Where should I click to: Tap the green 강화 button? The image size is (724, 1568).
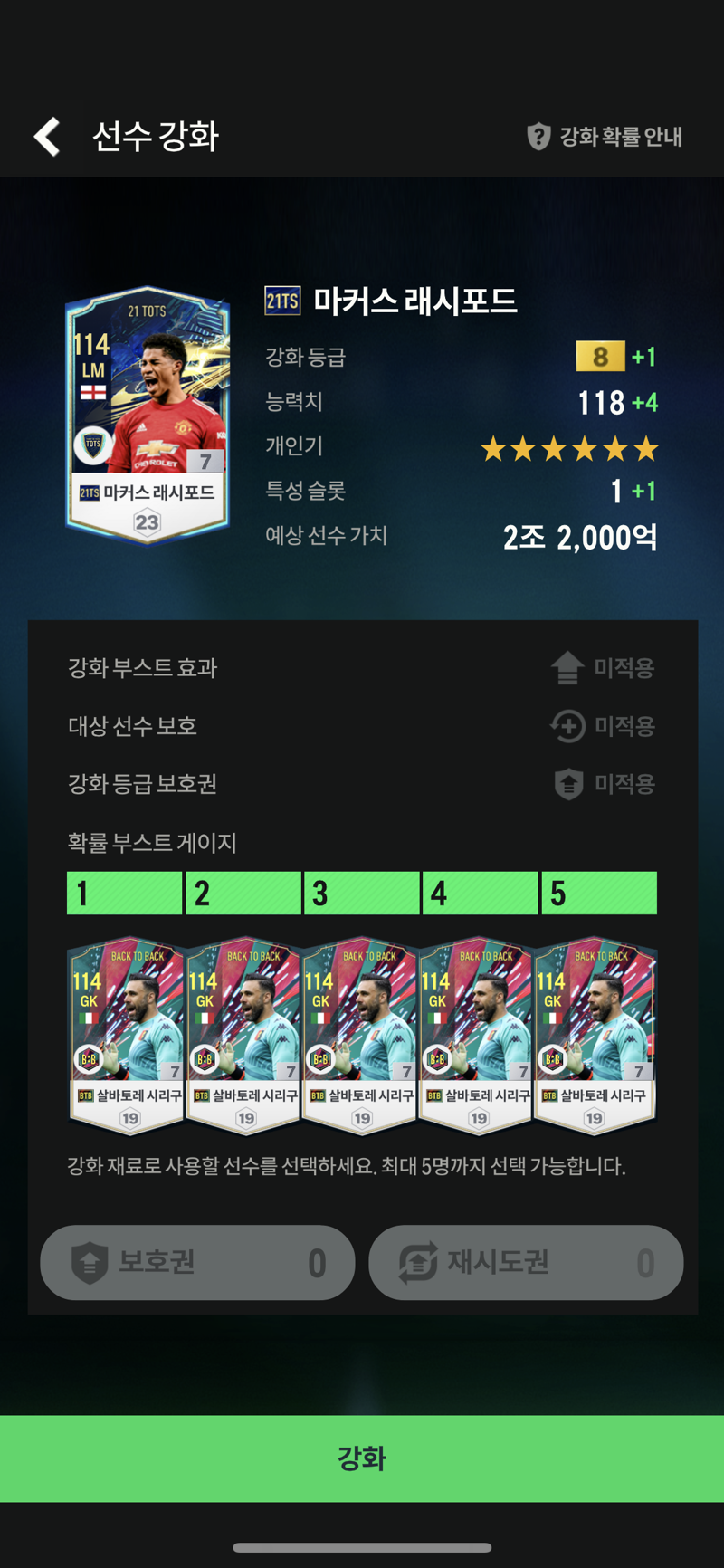362,1458
